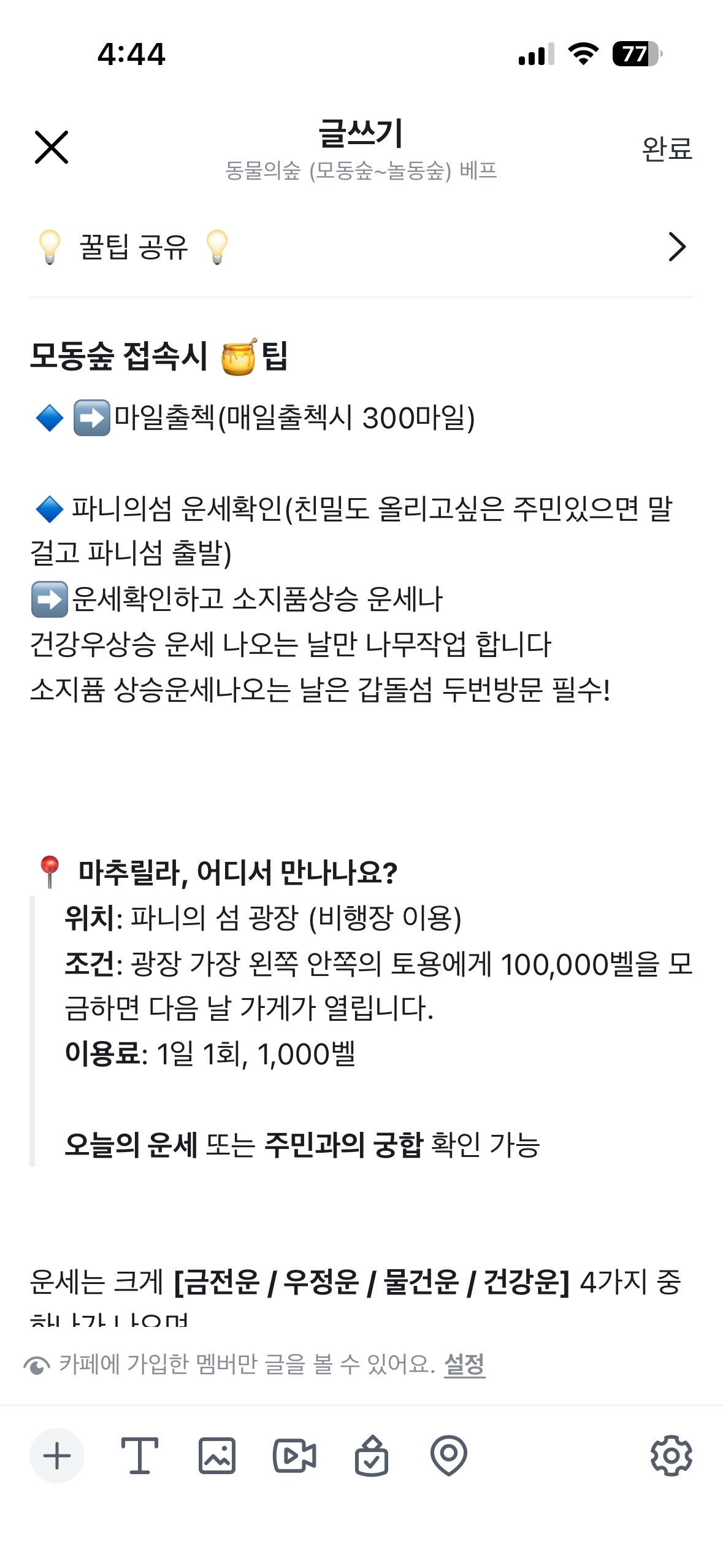The width and height of the screenshot is (723, 1568).
Task: Insert a poll with the ballot icon
Action: [x=372, y=1455]
